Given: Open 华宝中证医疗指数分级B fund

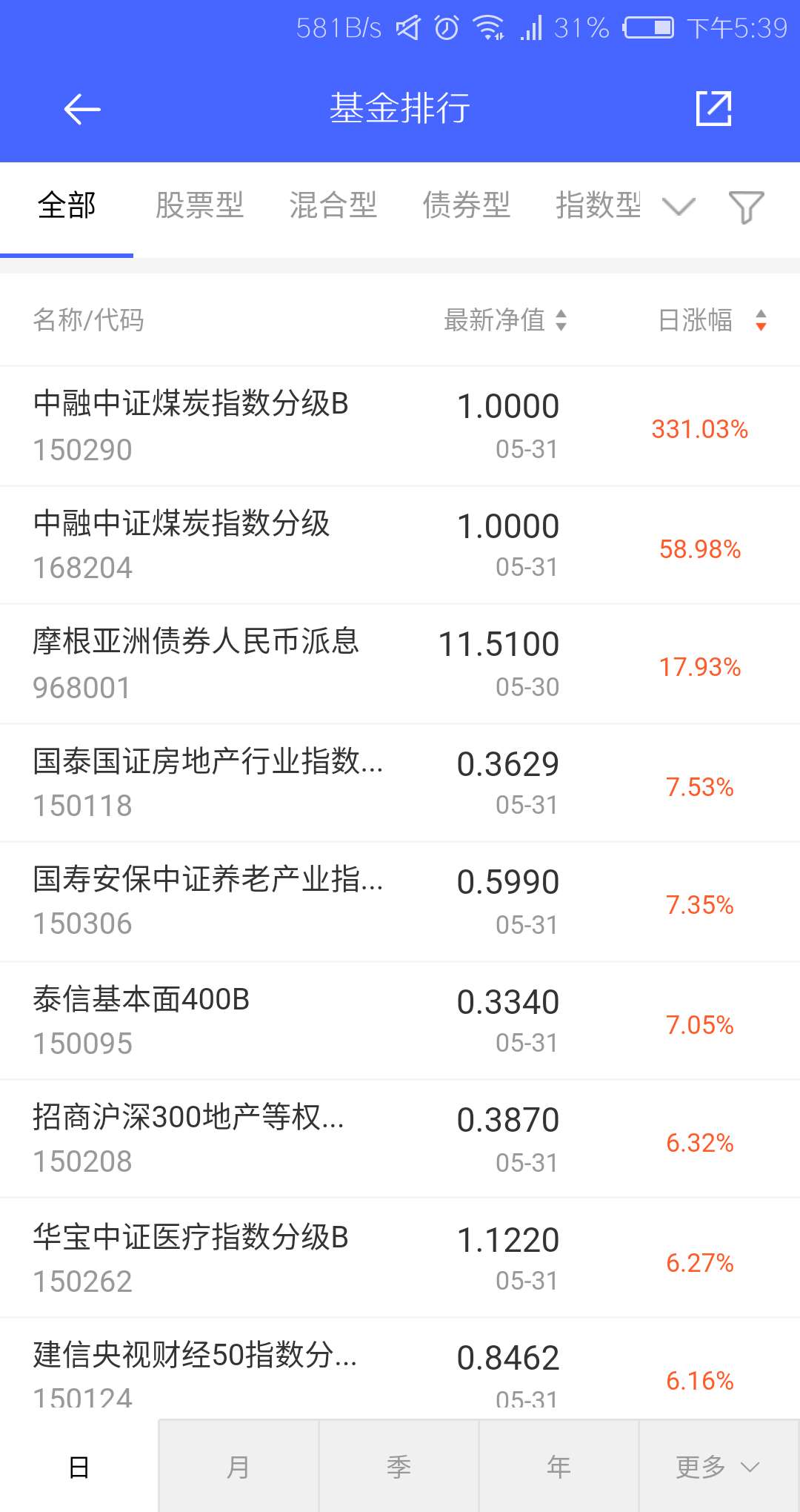Looking at the screenshot, I should [400, 1259].
